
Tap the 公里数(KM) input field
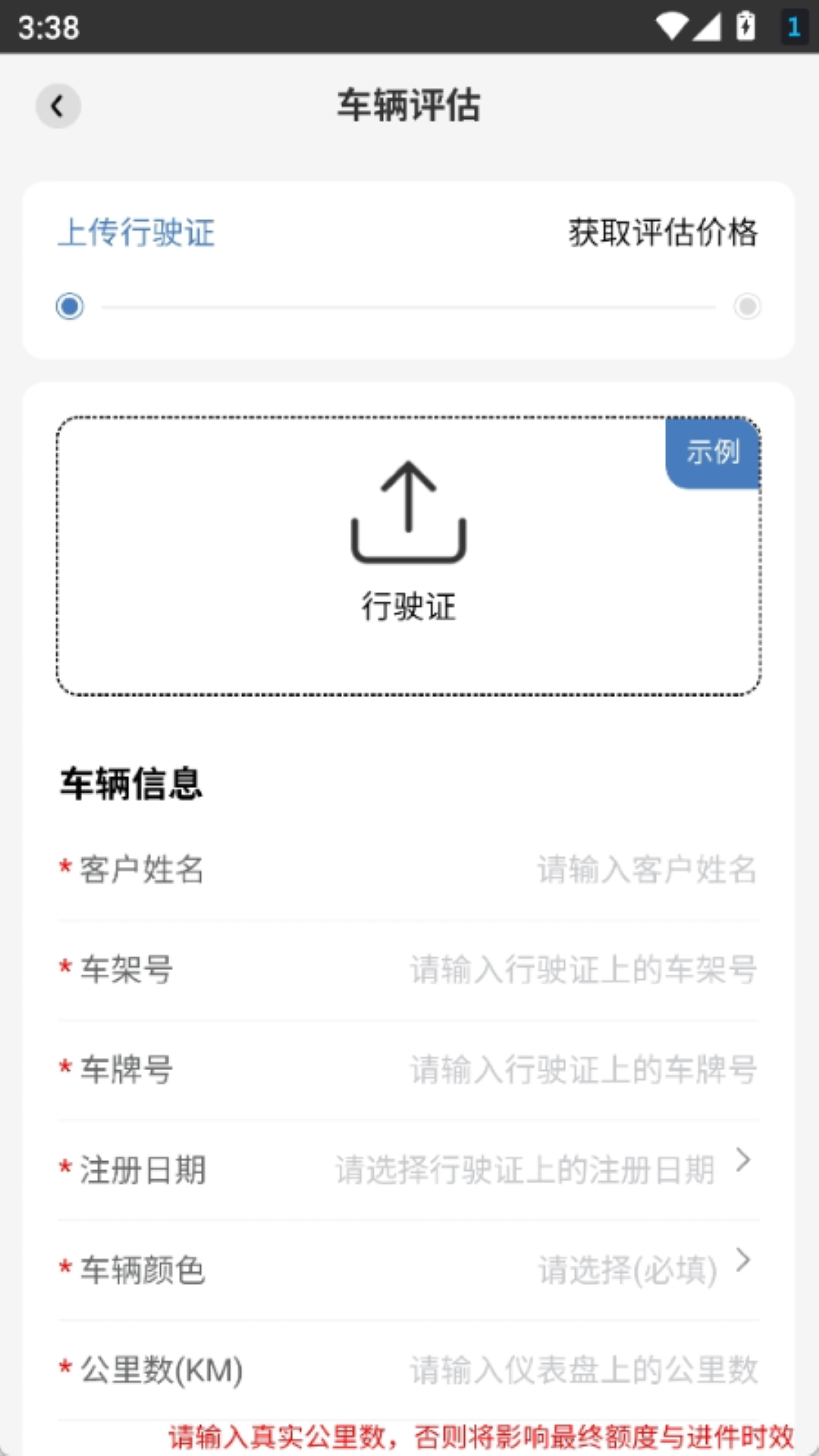pos(409,1370)
